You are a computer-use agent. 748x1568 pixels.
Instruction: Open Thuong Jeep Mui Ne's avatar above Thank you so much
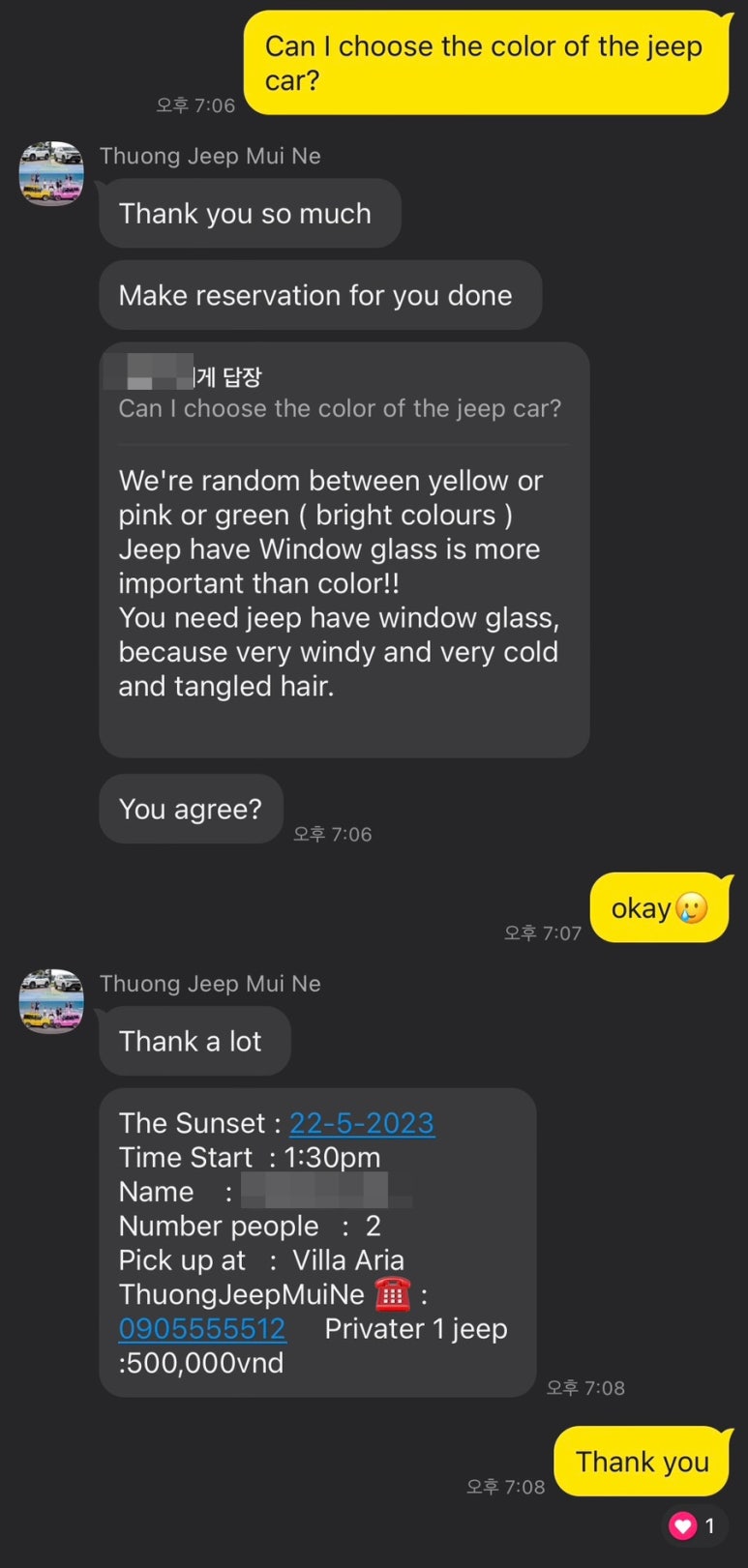coord(51,174)
